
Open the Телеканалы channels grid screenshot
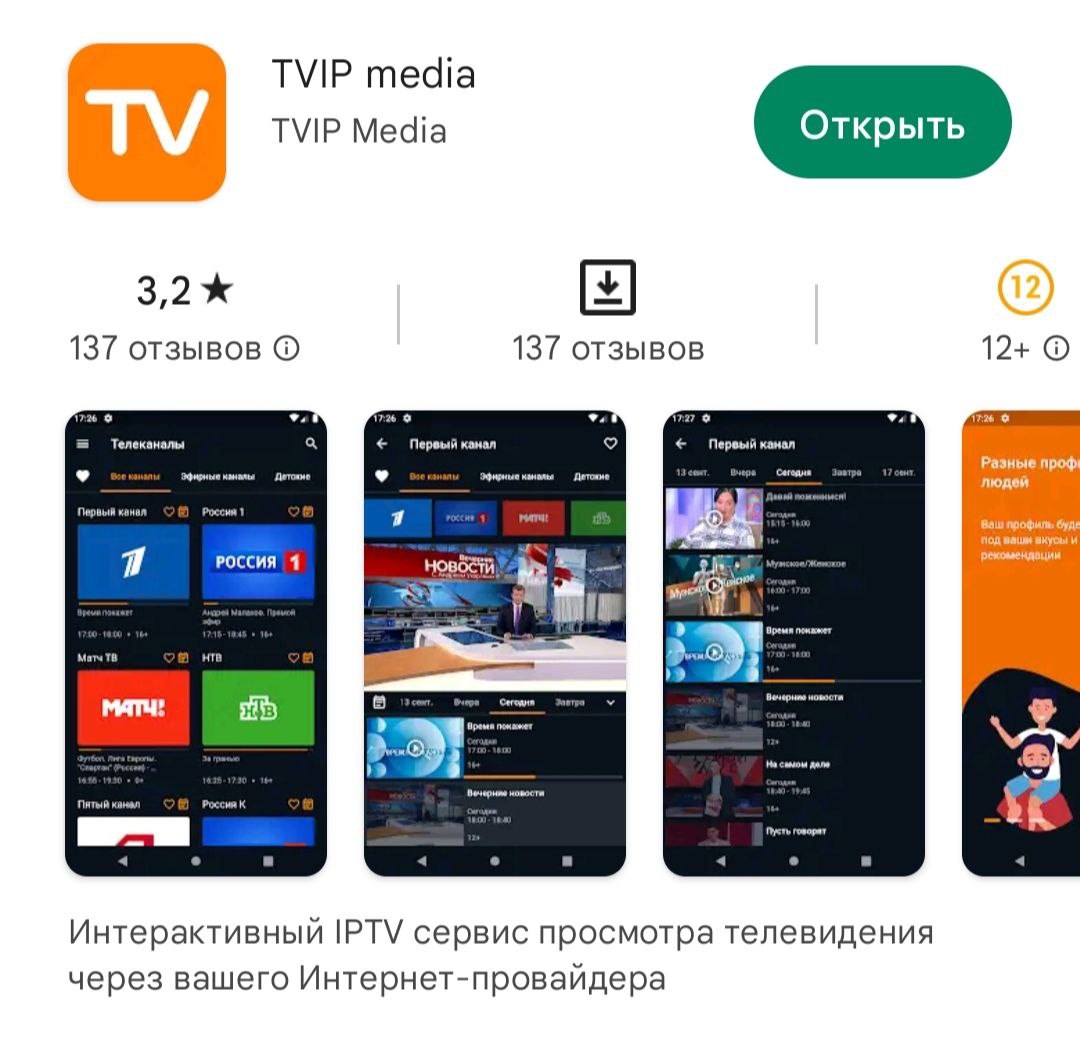click(196, 642)
